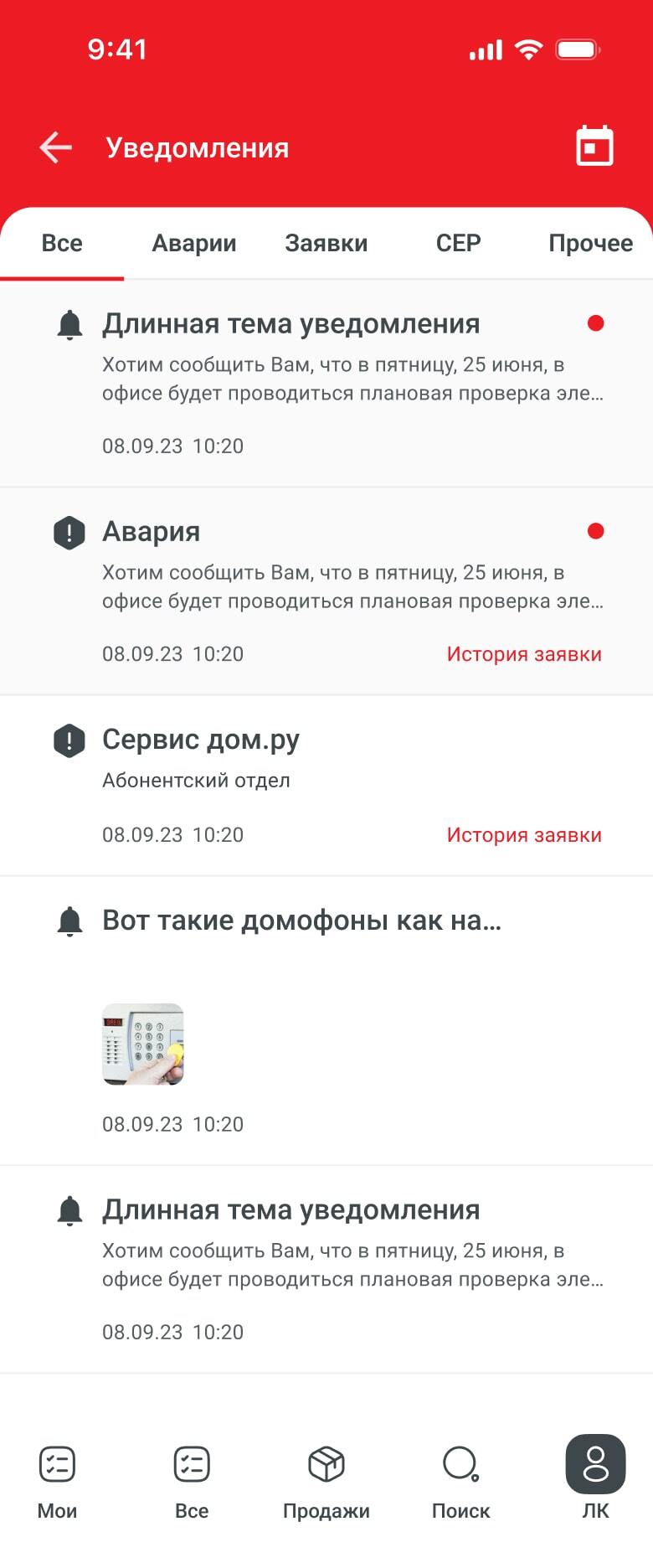Screen dimensions: 653x1568
Task: Open the Все bottom navigation tab
Action: click(192, 1481)
